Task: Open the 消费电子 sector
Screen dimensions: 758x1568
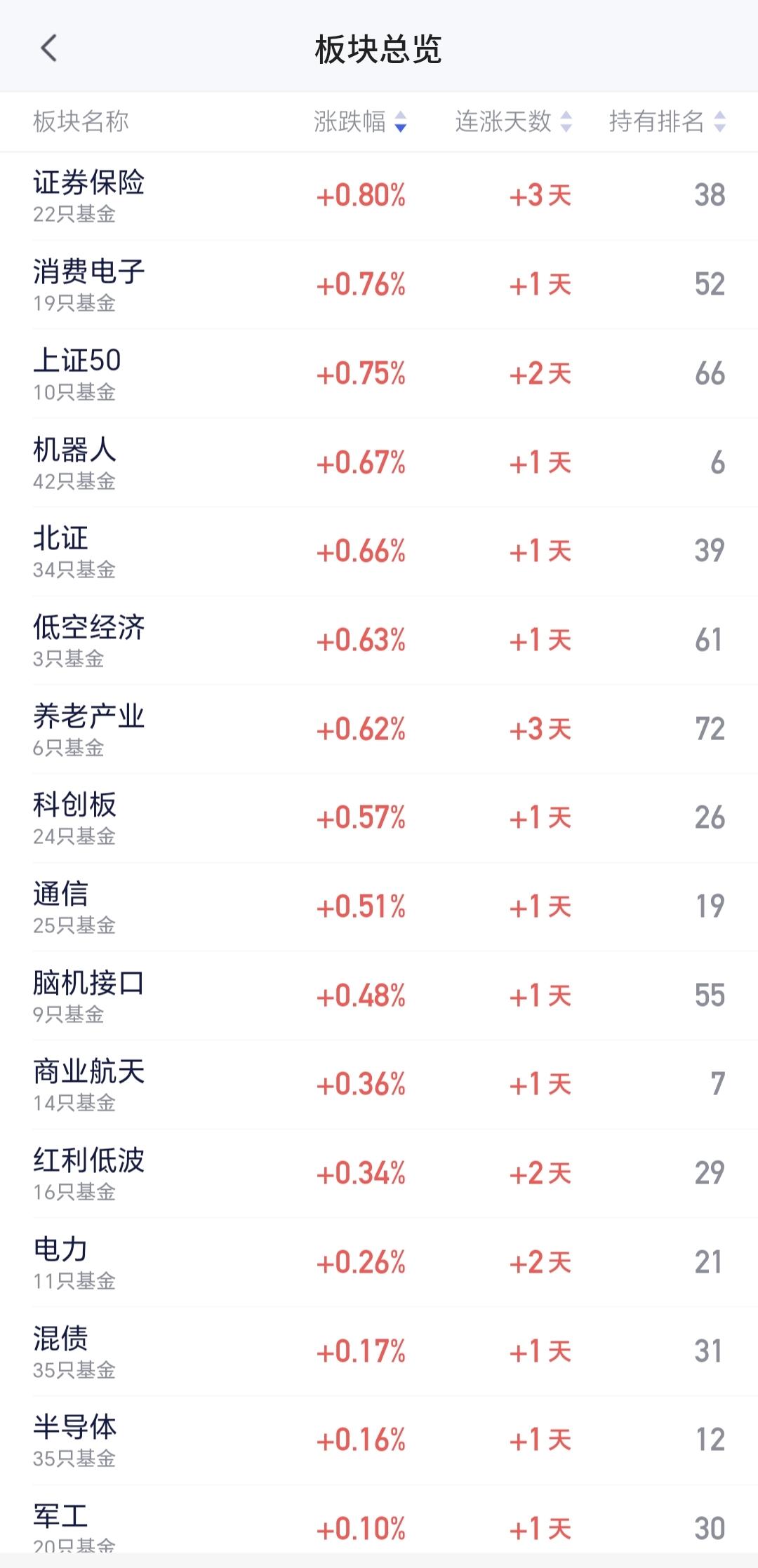Action: coord(379,285)
